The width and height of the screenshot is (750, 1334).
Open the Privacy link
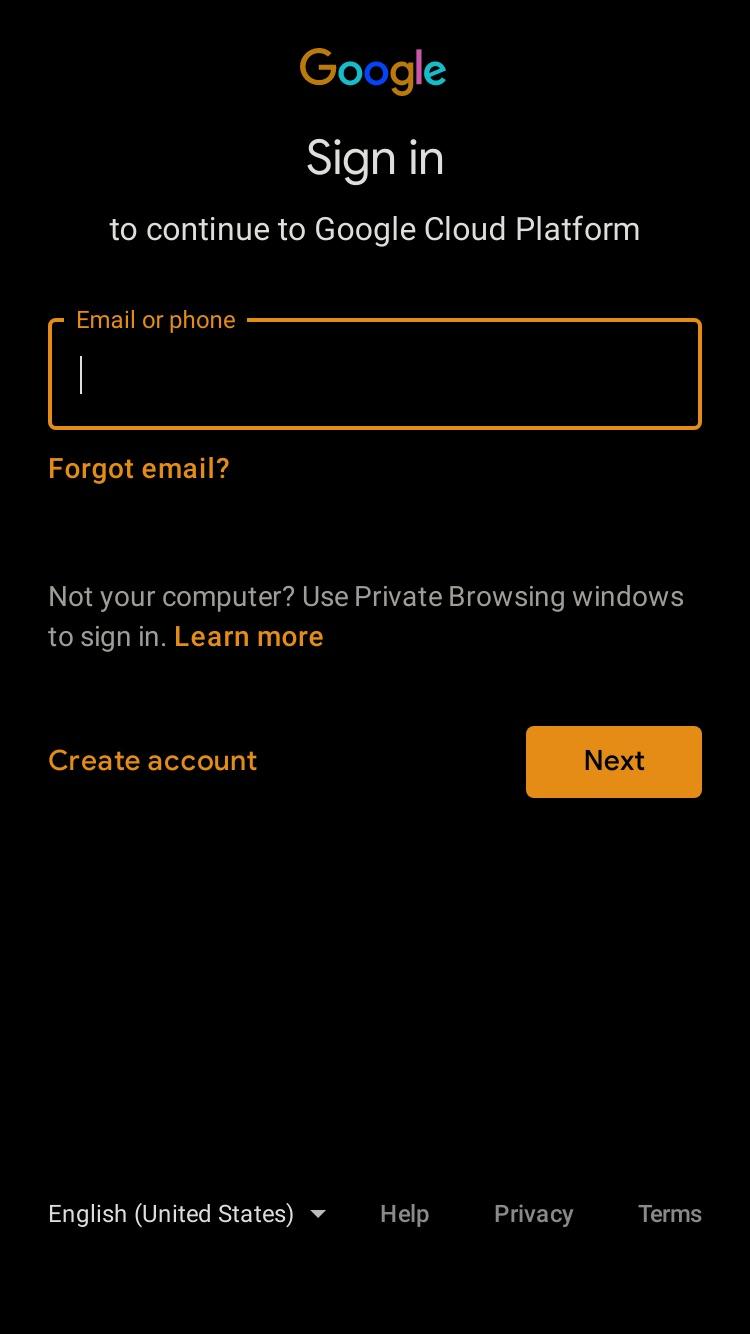(533, 1214)
